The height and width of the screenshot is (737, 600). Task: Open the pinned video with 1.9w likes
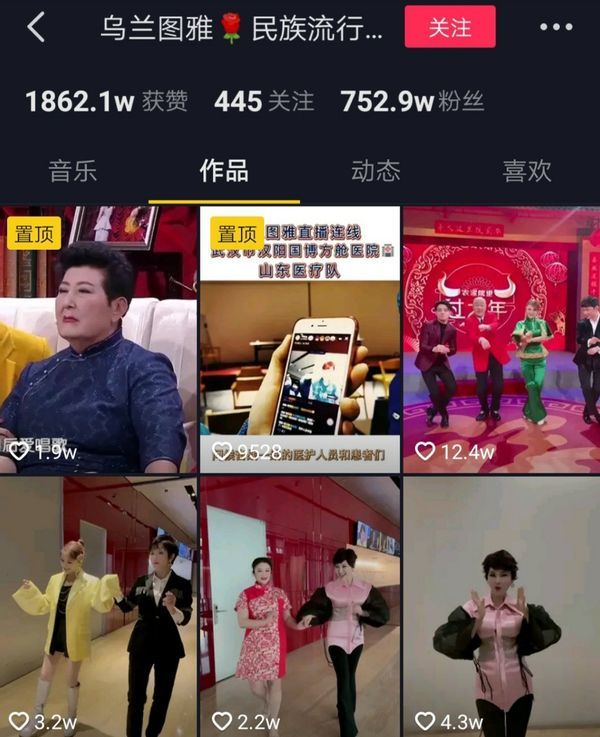click(98, 340)
